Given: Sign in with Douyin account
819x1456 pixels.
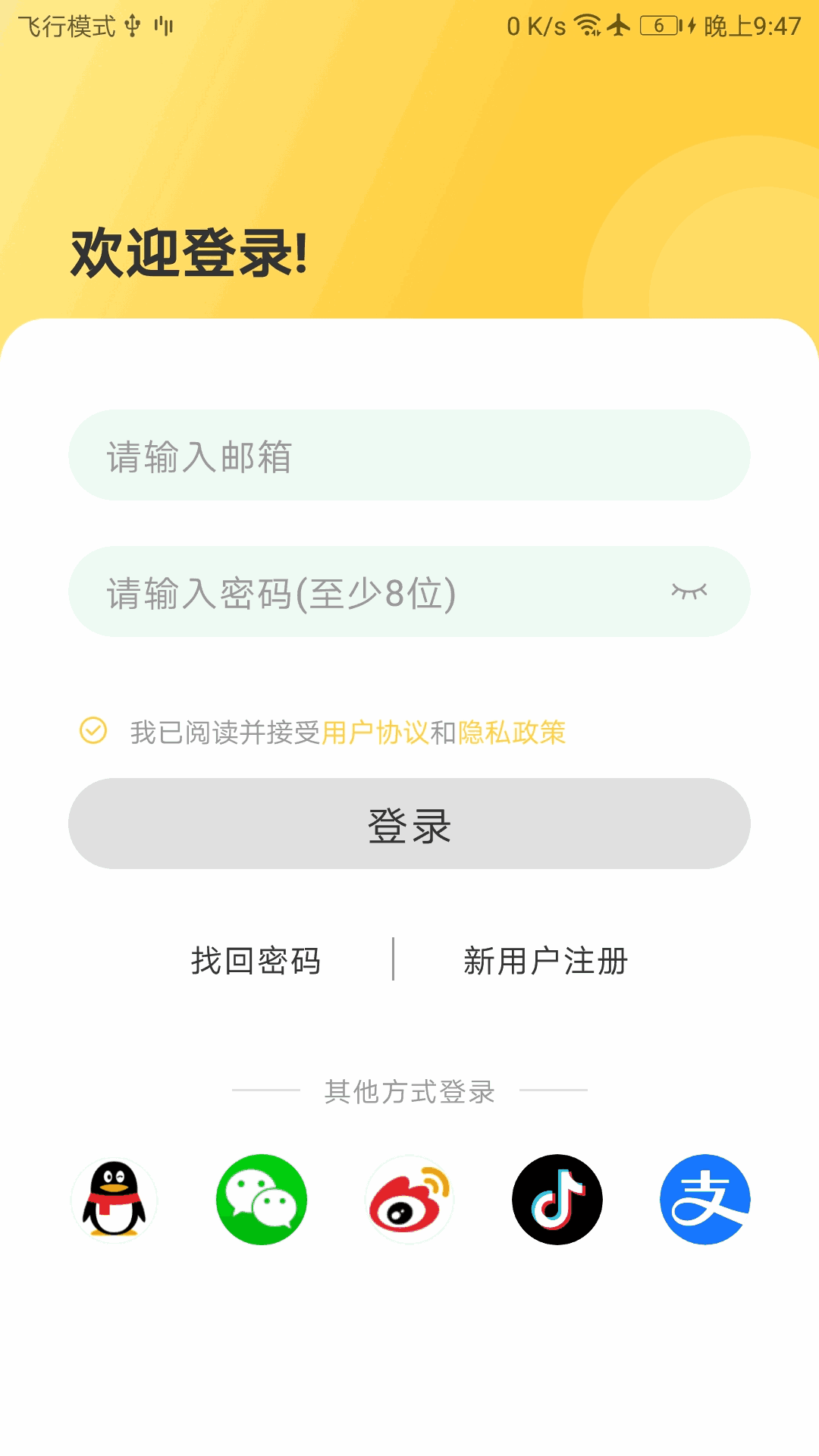Looking at the screenshot, I should point(557,1201).
